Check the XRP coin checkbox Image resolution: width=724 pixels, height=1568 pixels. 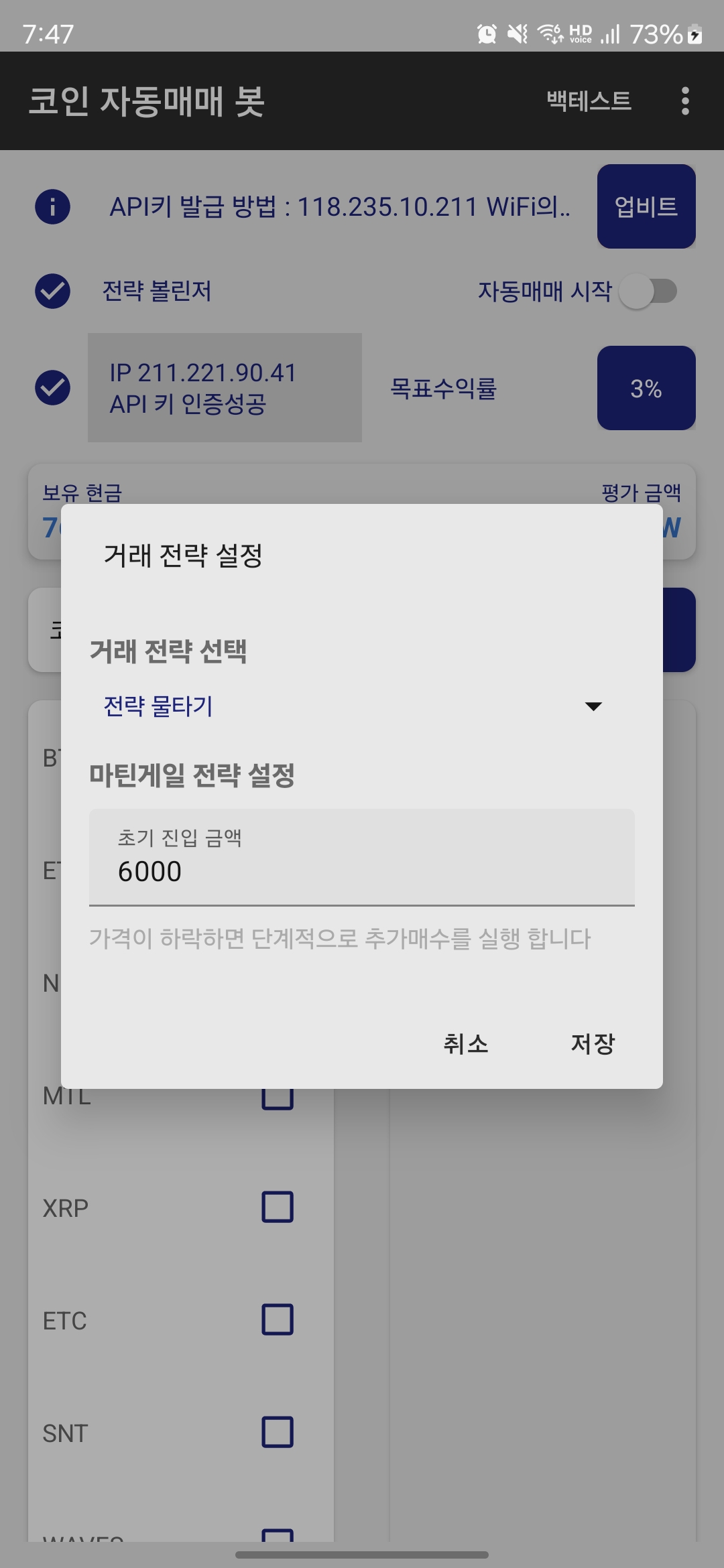click(x=277, y=1207)
